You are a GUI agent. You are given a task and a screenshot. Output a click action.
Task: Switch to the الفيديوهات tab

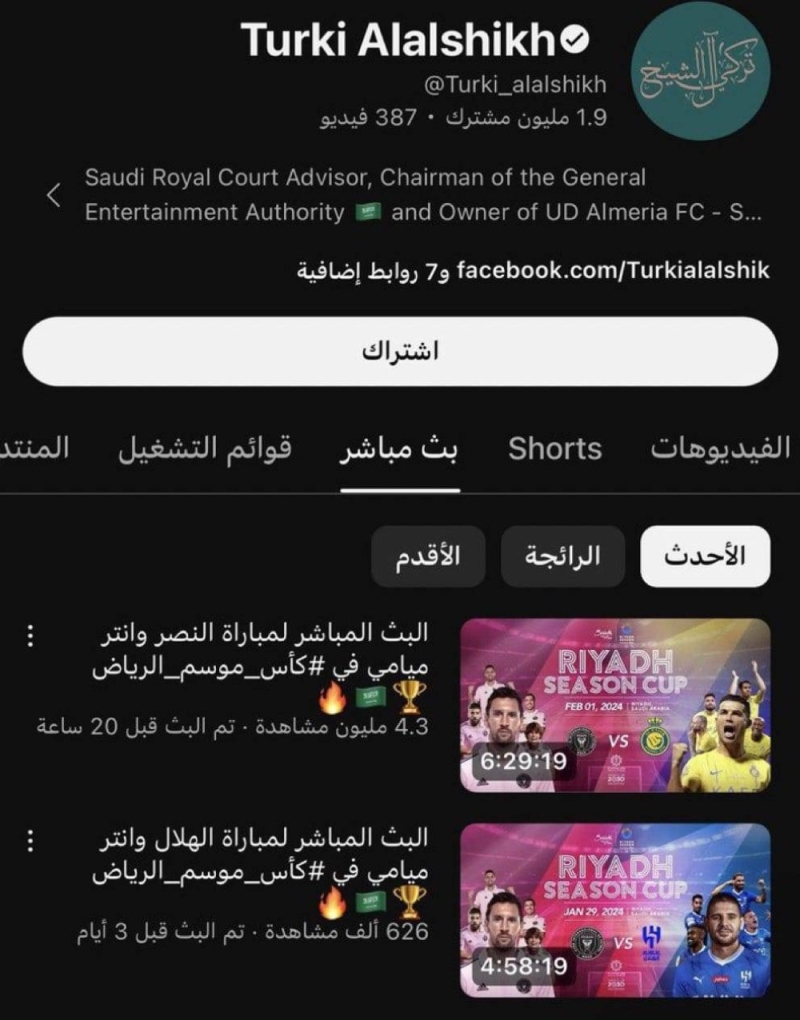tap(720, 448)
